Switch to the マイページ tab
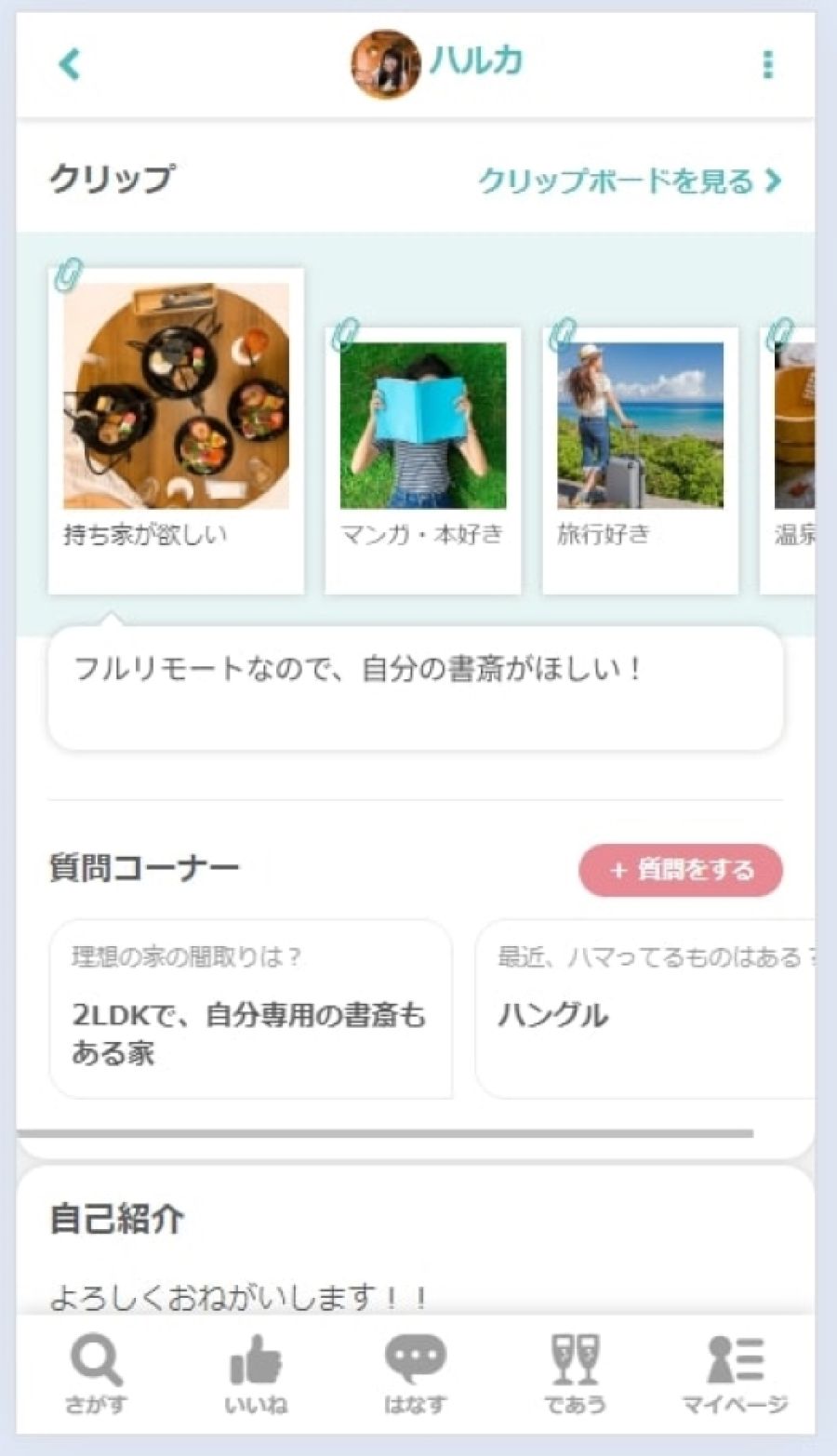The width and height of the screenshot is (837, 1456). point(735,1374)
